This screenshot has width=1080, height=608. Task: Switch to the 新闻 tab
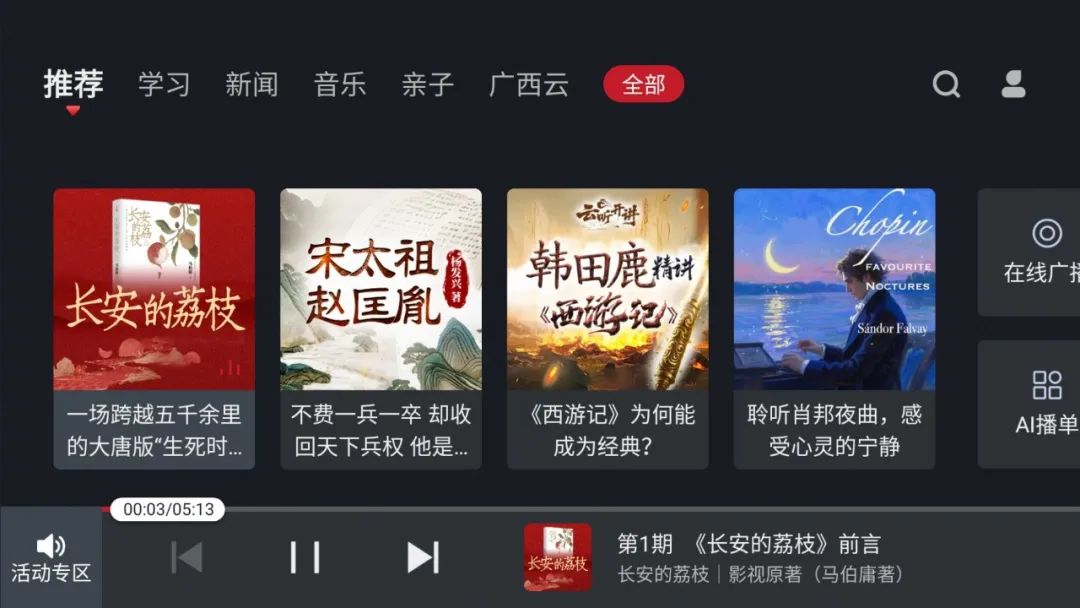pos(251,85)
